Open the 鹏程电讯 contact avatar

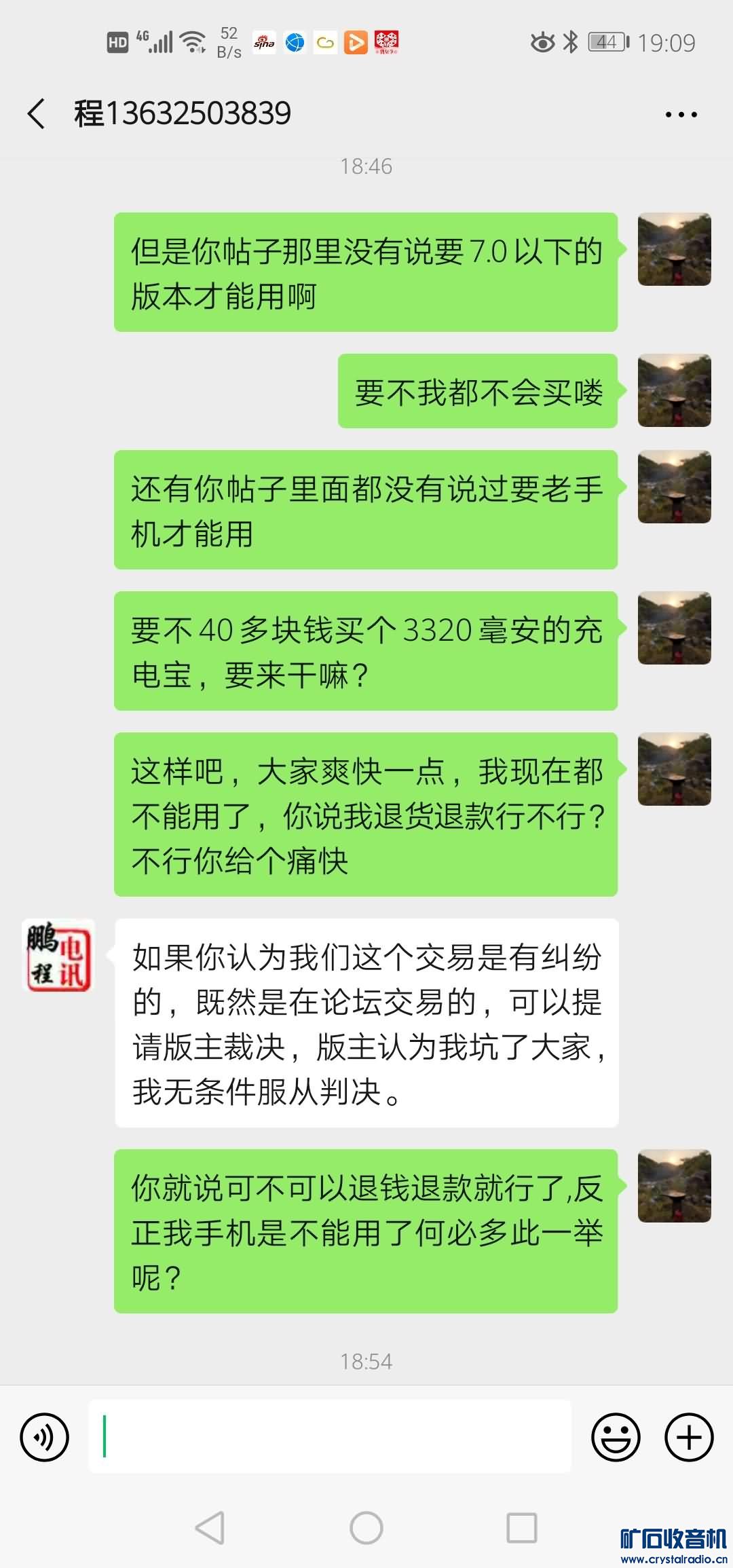pyautogui.click(x=58, y=956)
